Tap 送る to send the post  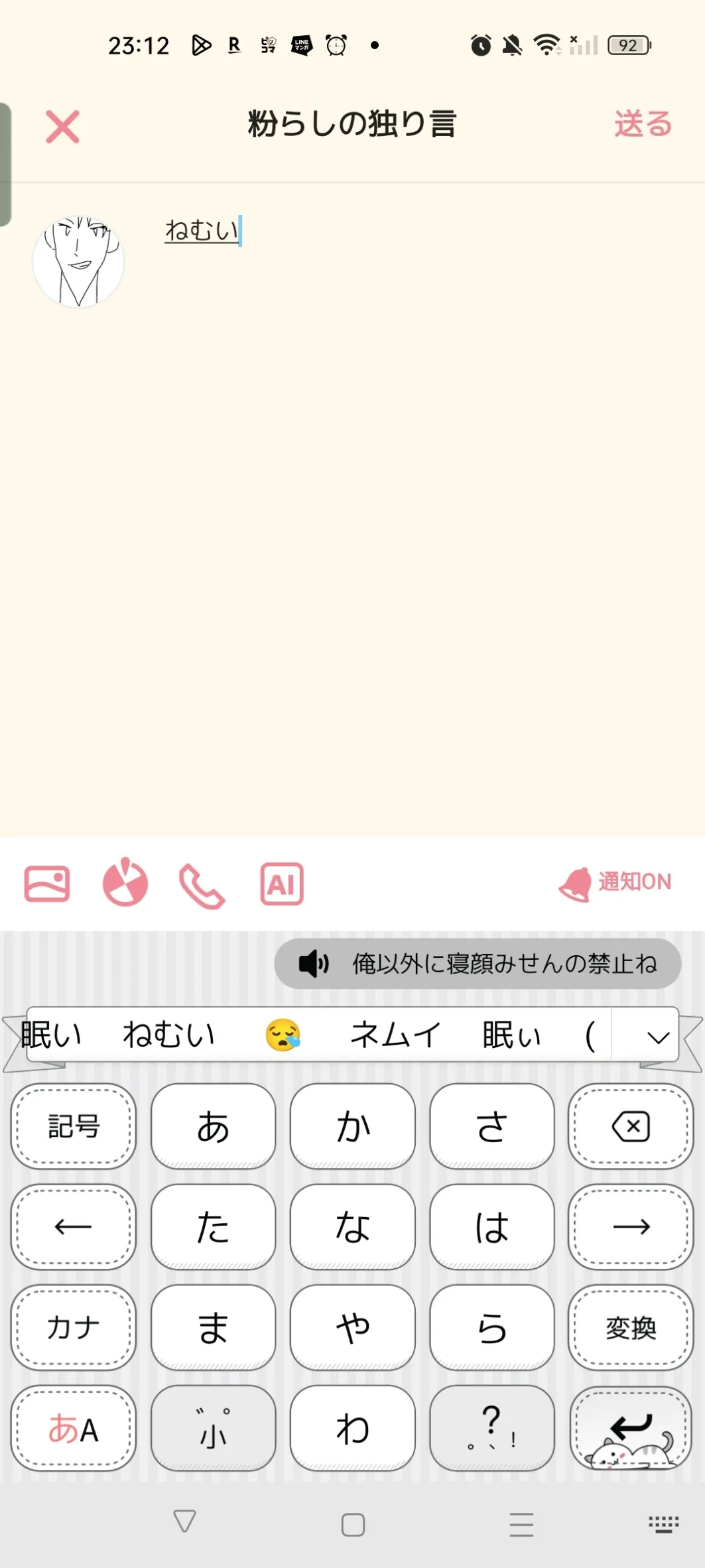tap(643, 124)
